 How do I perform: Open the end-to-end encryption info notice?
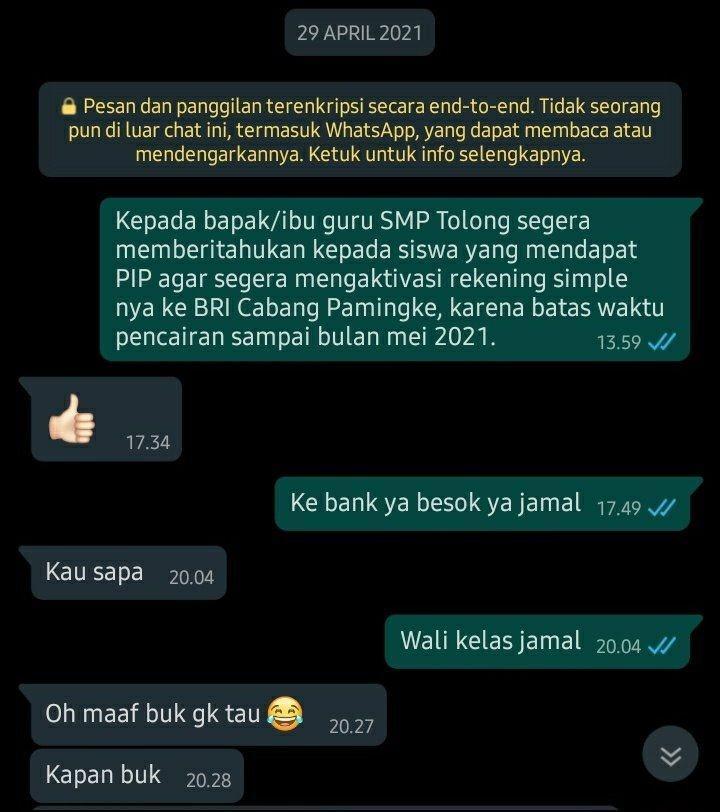coord(360,130)
